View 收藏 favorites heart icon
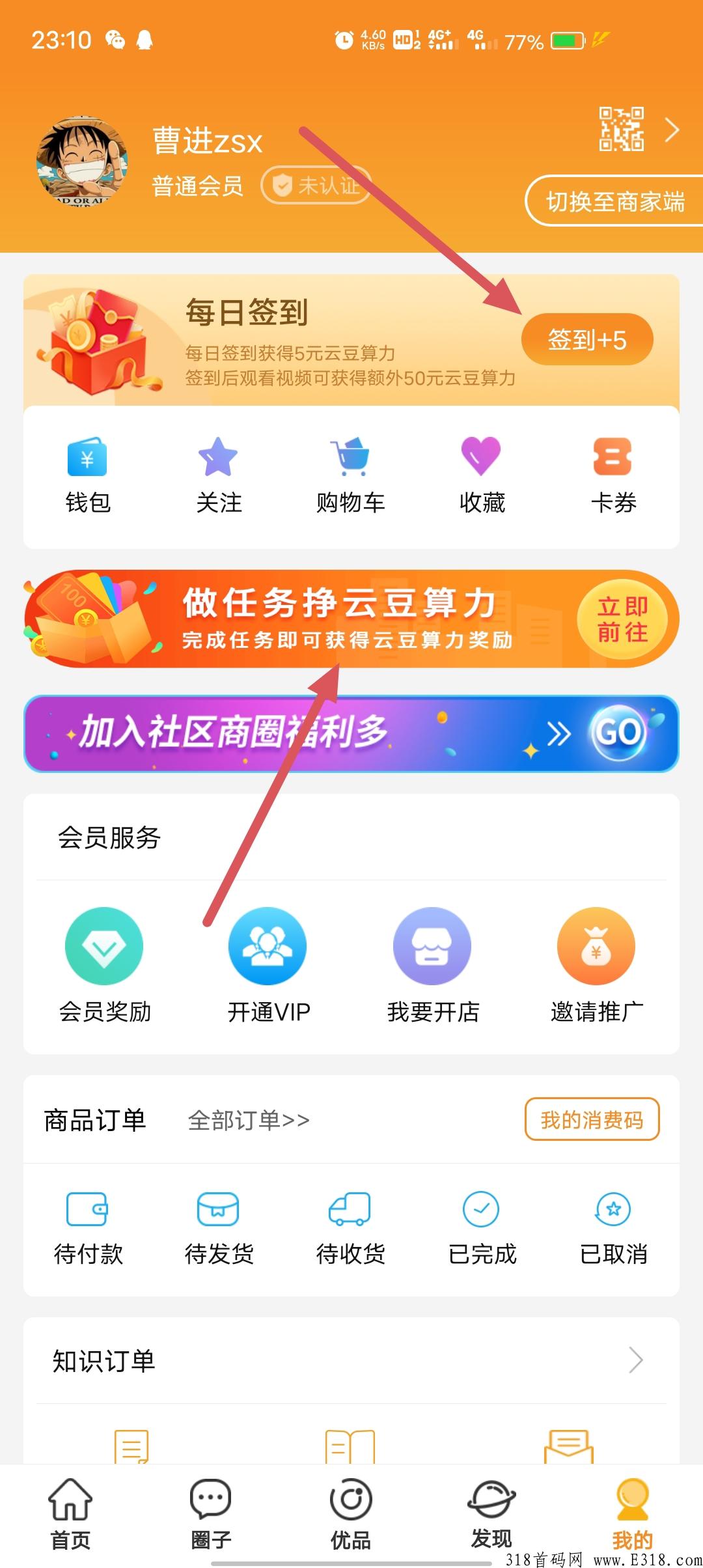 (x=481, y=460)
